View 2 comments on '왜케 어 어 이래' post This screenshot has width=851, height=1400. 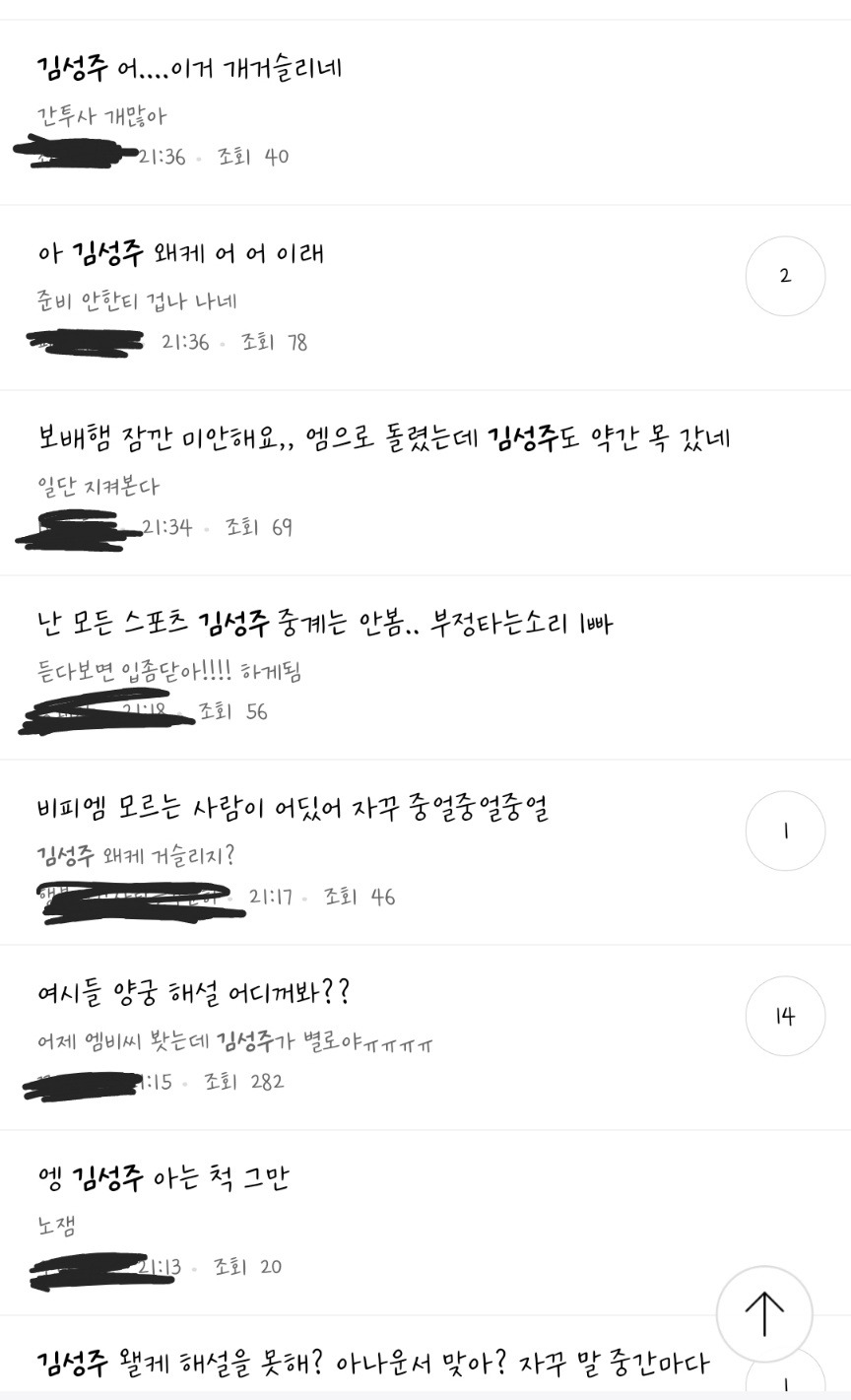(x=784, y=276)
